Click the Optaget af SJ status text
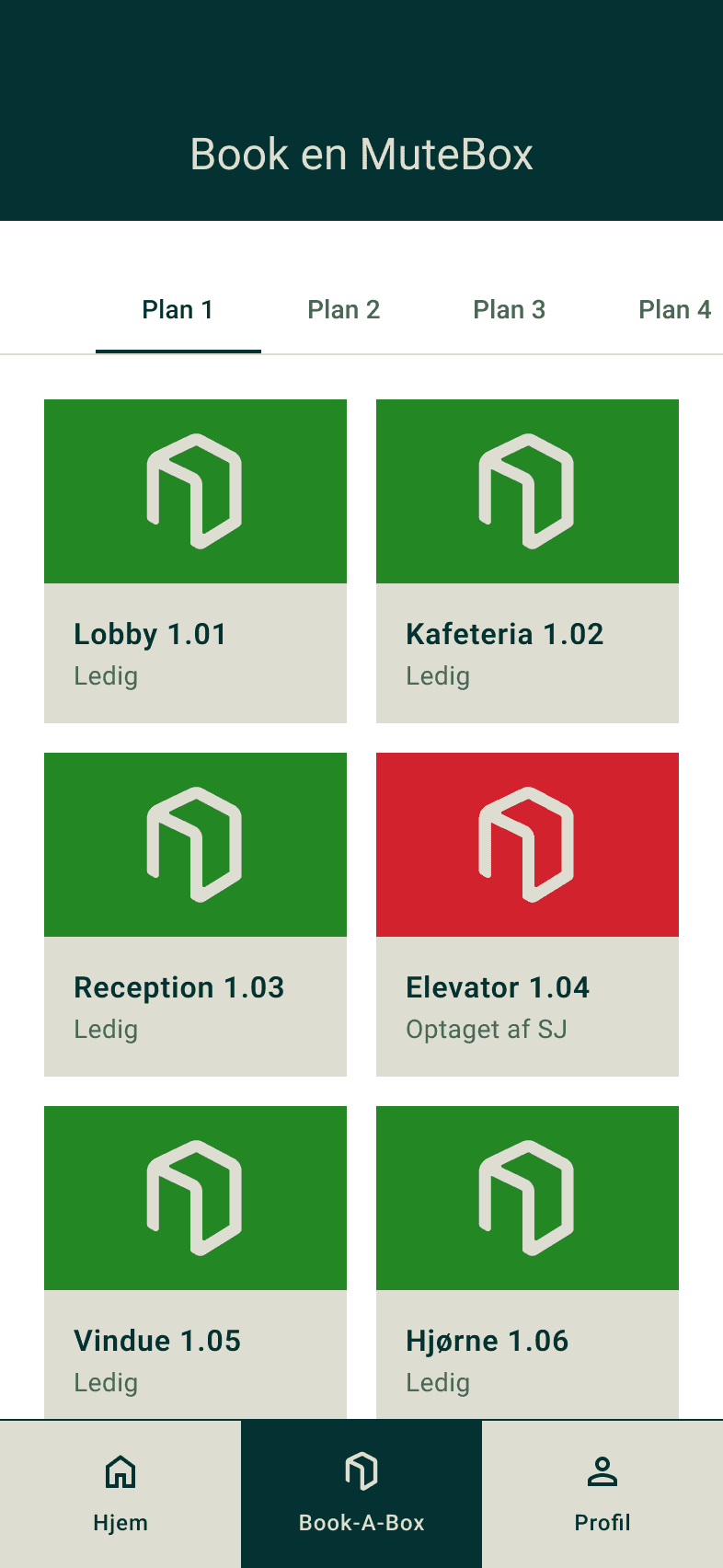 (488, 1030)
